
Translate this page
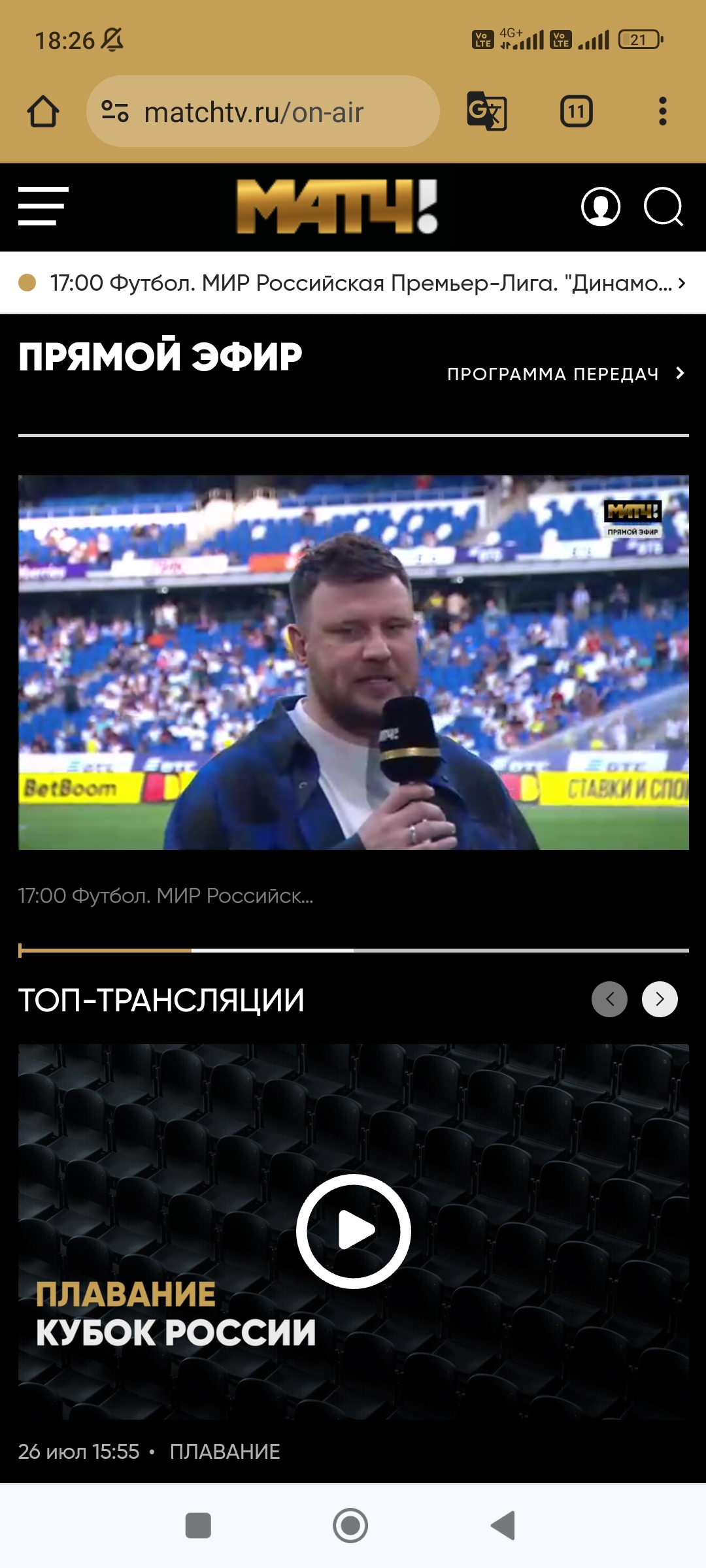(487, 112)
